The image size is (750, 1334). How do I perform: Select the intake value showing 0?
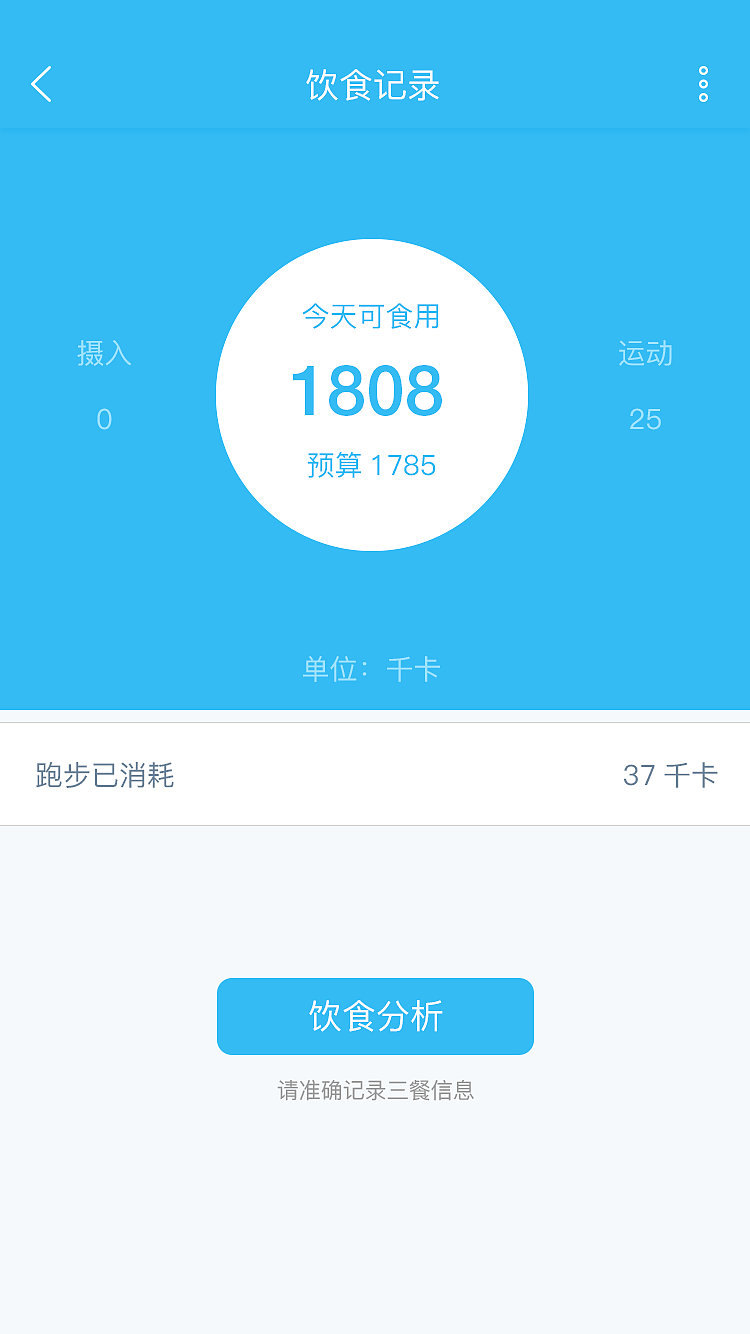pyautogui.click(x=105, y=420)
